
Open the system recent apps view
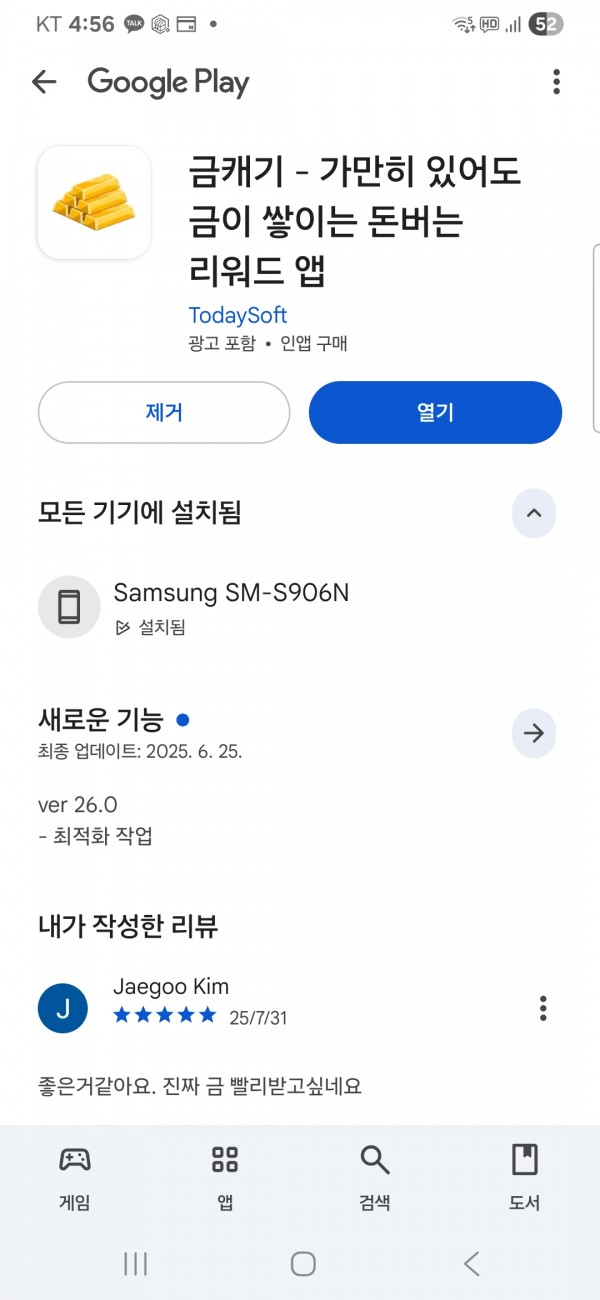(x=135, y=1264)
